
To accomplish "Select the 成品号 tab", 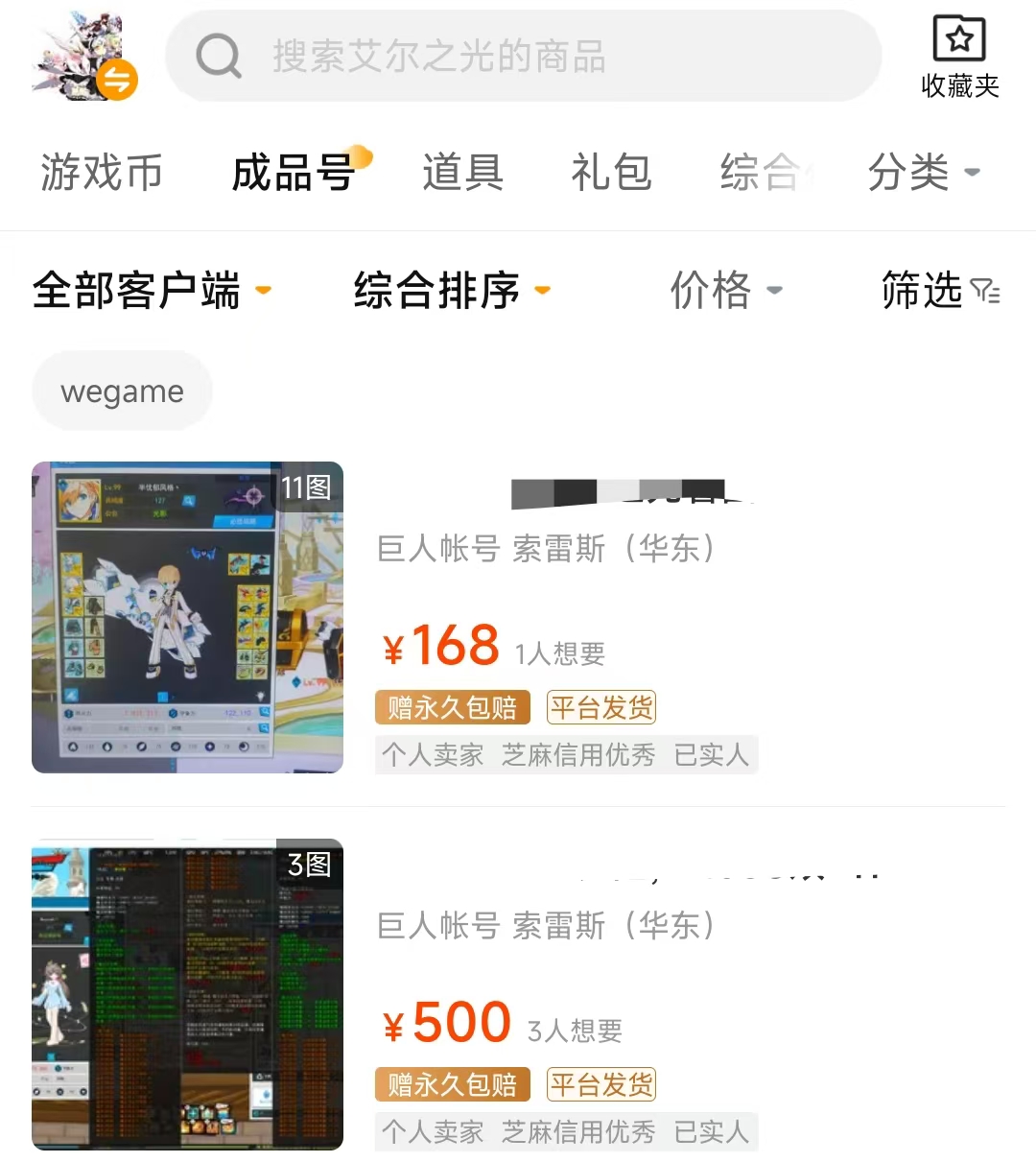I will tap(294, 174).
